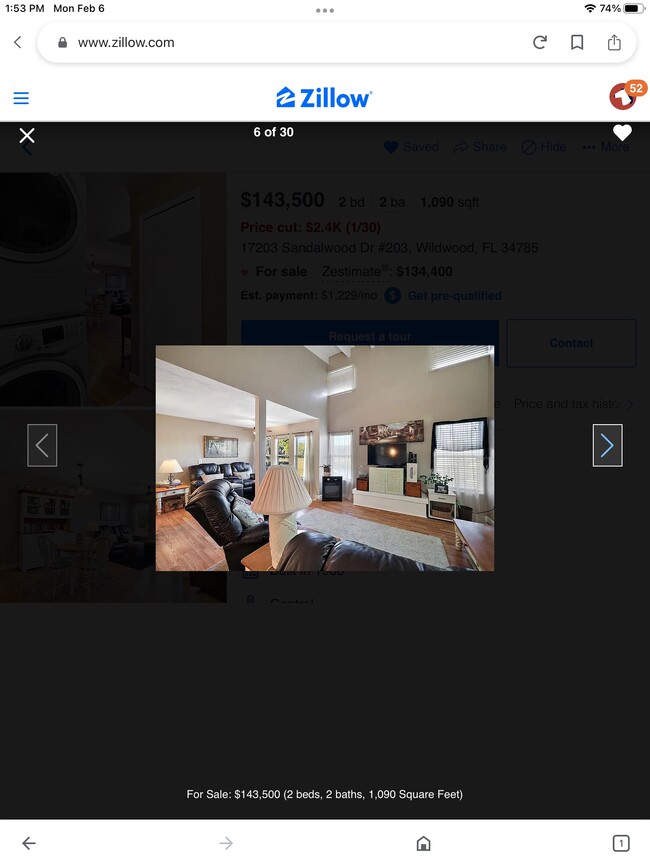
Task: Reload the page in the browser
Action: tap(540, 42)
